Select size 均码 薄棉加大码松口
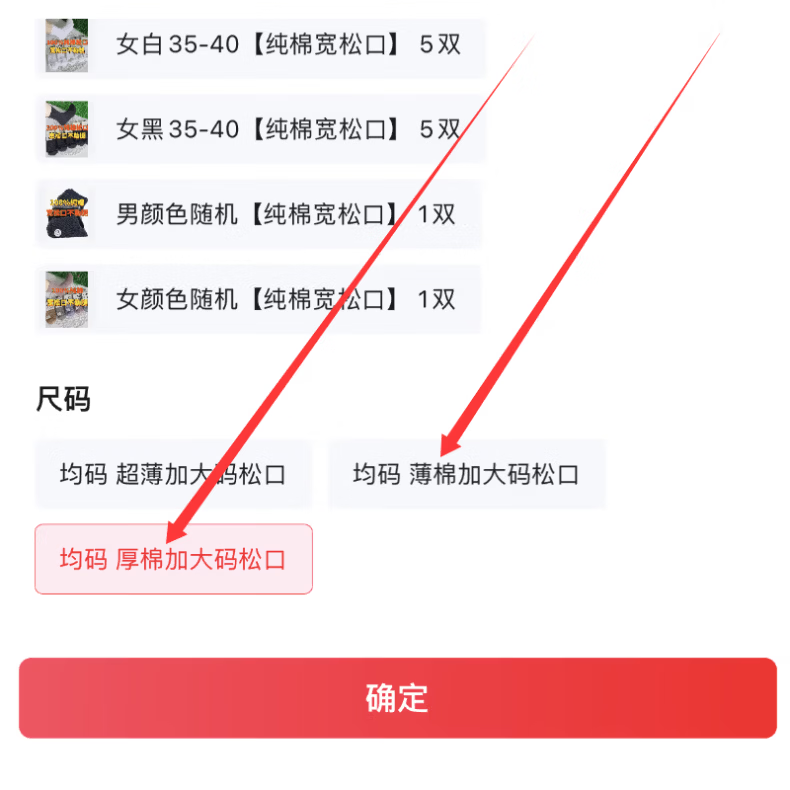Screen dimensions: 790x790 point(467,474)
